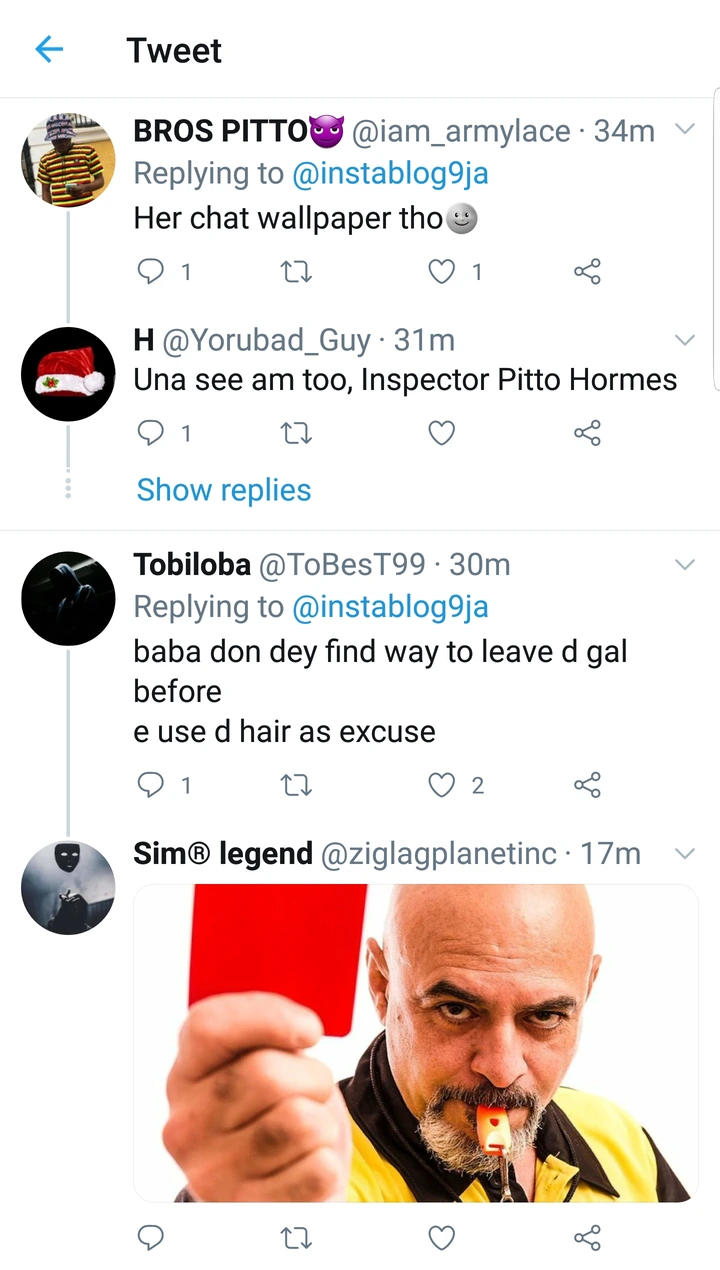
Task: Like Sim® legend's tweet
Action: [442, 1238]
